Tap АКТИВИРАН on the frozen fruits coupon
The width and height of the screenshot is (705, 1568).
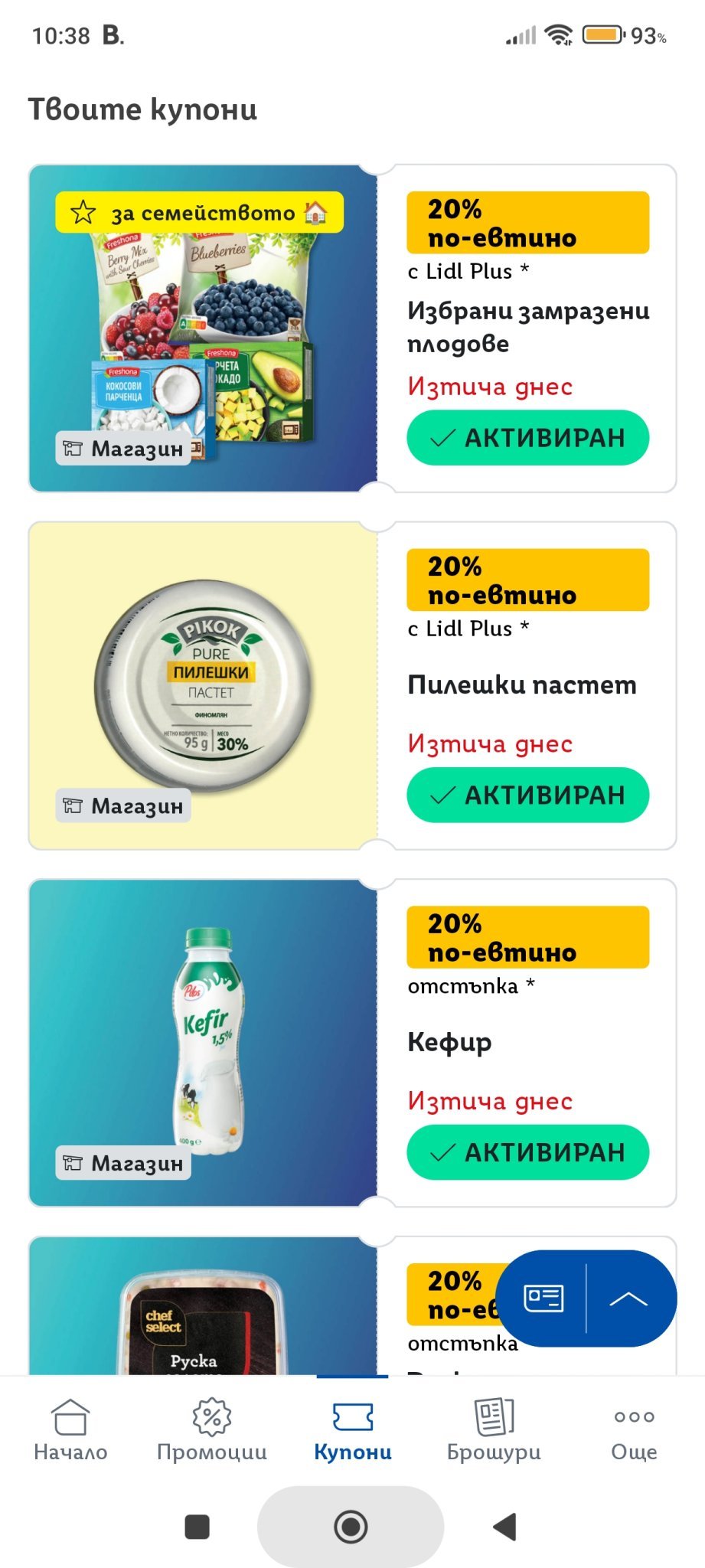tap(527, 438)
